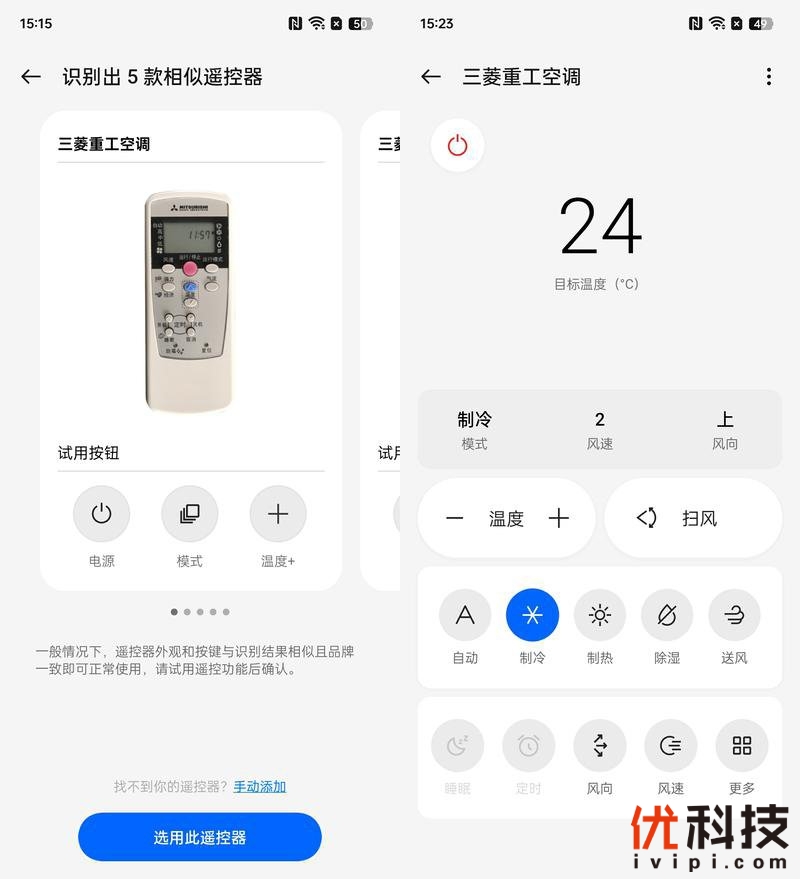Go back from the similar remotes screen
Image resolution: width=800 pixels, height=879 pixels.
[31, 77]
